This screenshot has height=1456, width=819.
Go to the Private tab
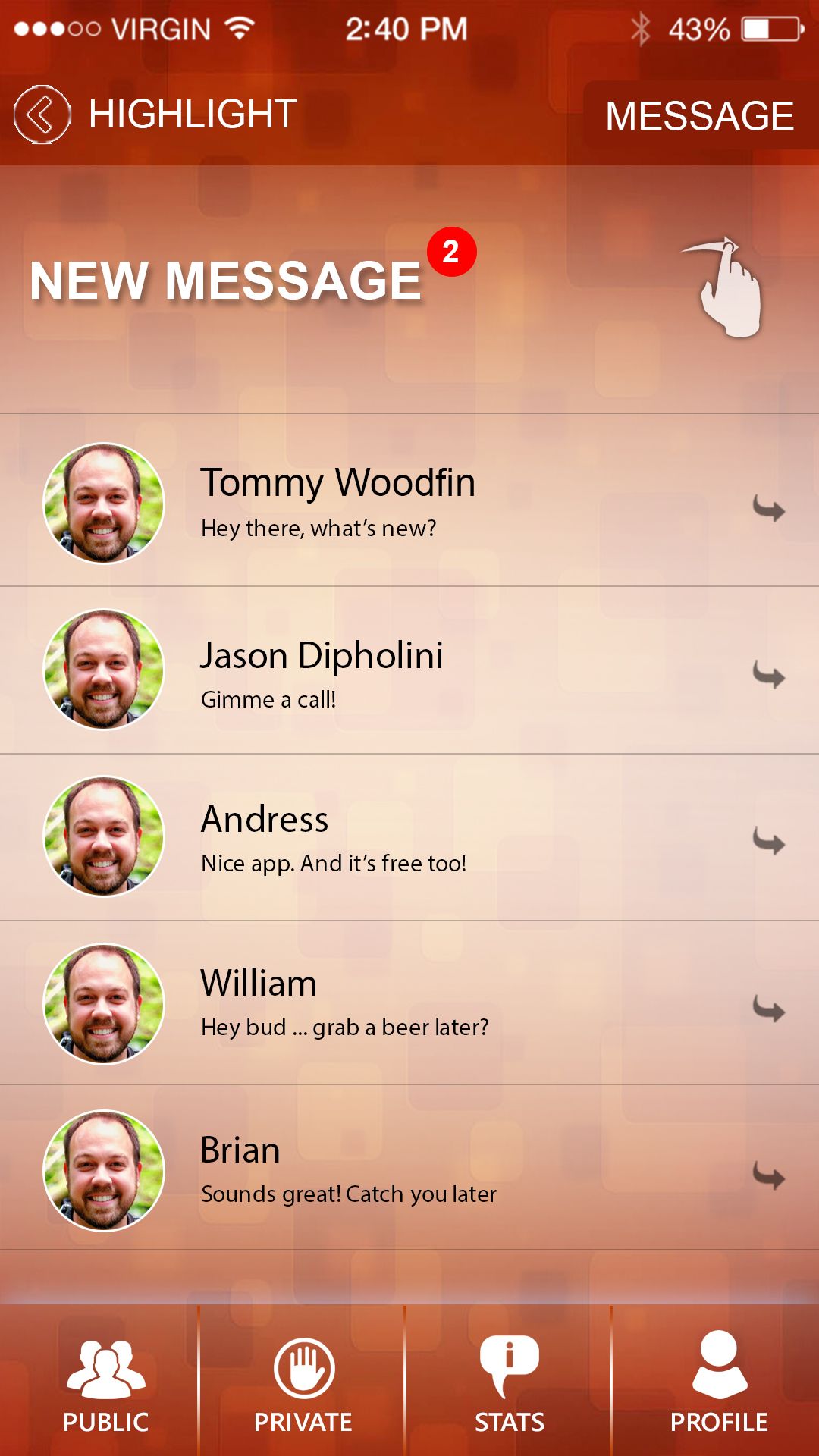pyautogui.click(x=303, y=1383)
